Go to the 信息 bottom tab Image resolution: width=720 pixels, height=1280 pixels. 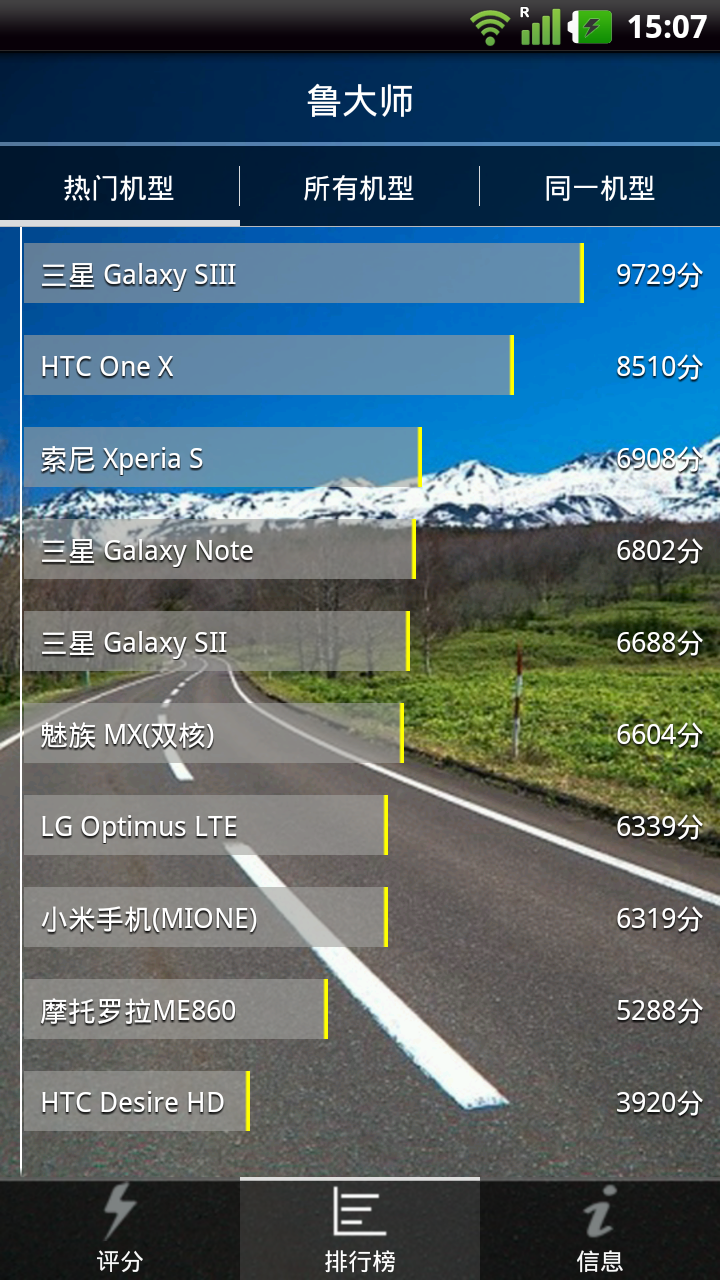pyautogui.click(x=599, y=1230)
